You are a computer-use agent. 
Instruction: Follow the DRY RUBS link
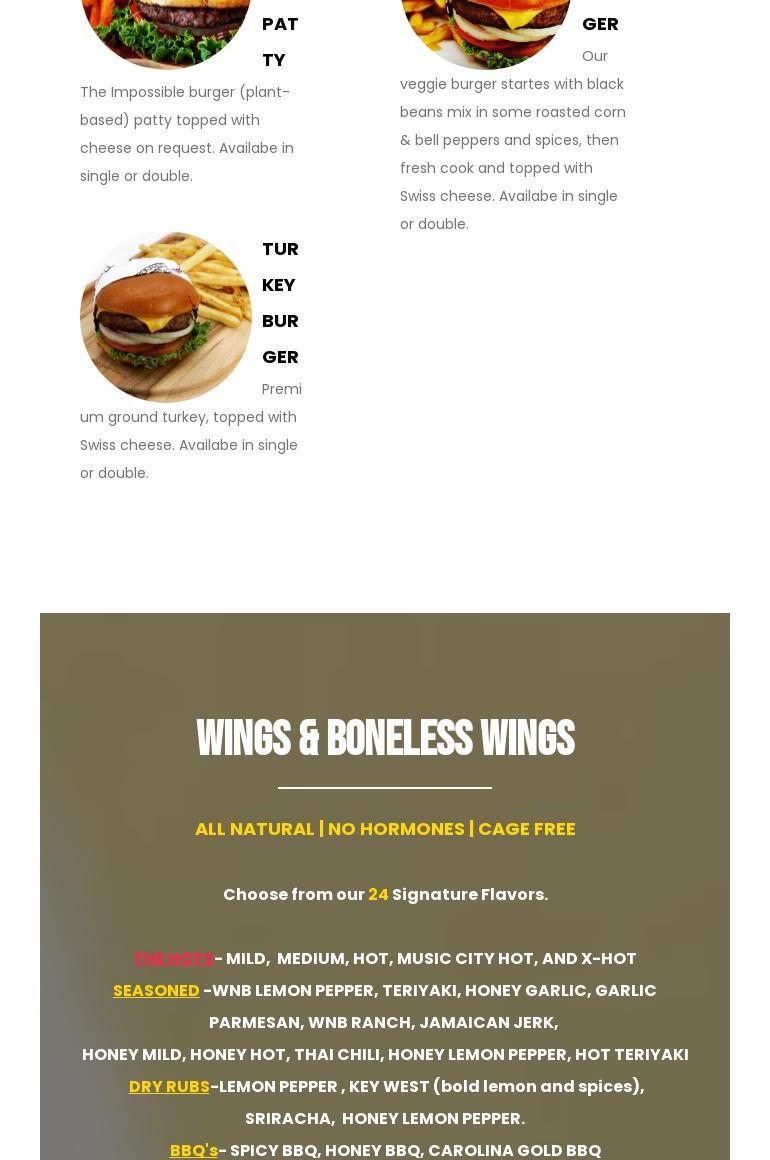pyautogui.click(x=169, y=1086)
